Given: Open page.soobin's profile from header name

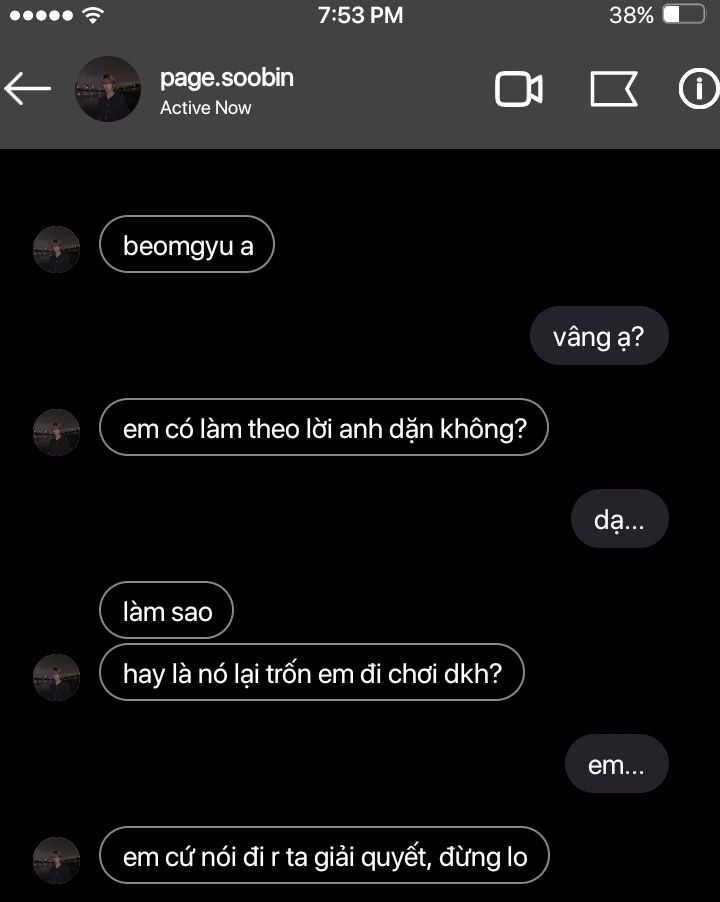Looking at the screenshot, I should [x=227, y=78].
